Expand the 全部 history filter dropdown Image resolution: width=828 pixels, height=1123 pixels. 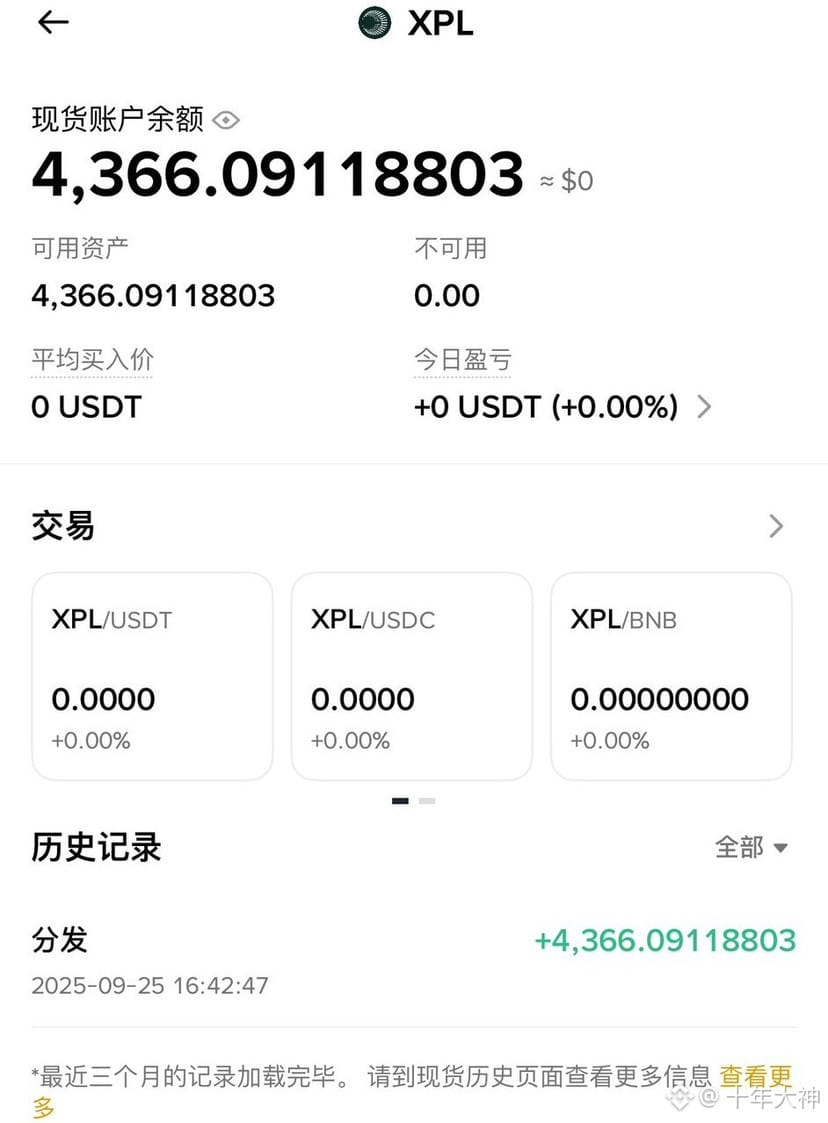click(752, 847)
